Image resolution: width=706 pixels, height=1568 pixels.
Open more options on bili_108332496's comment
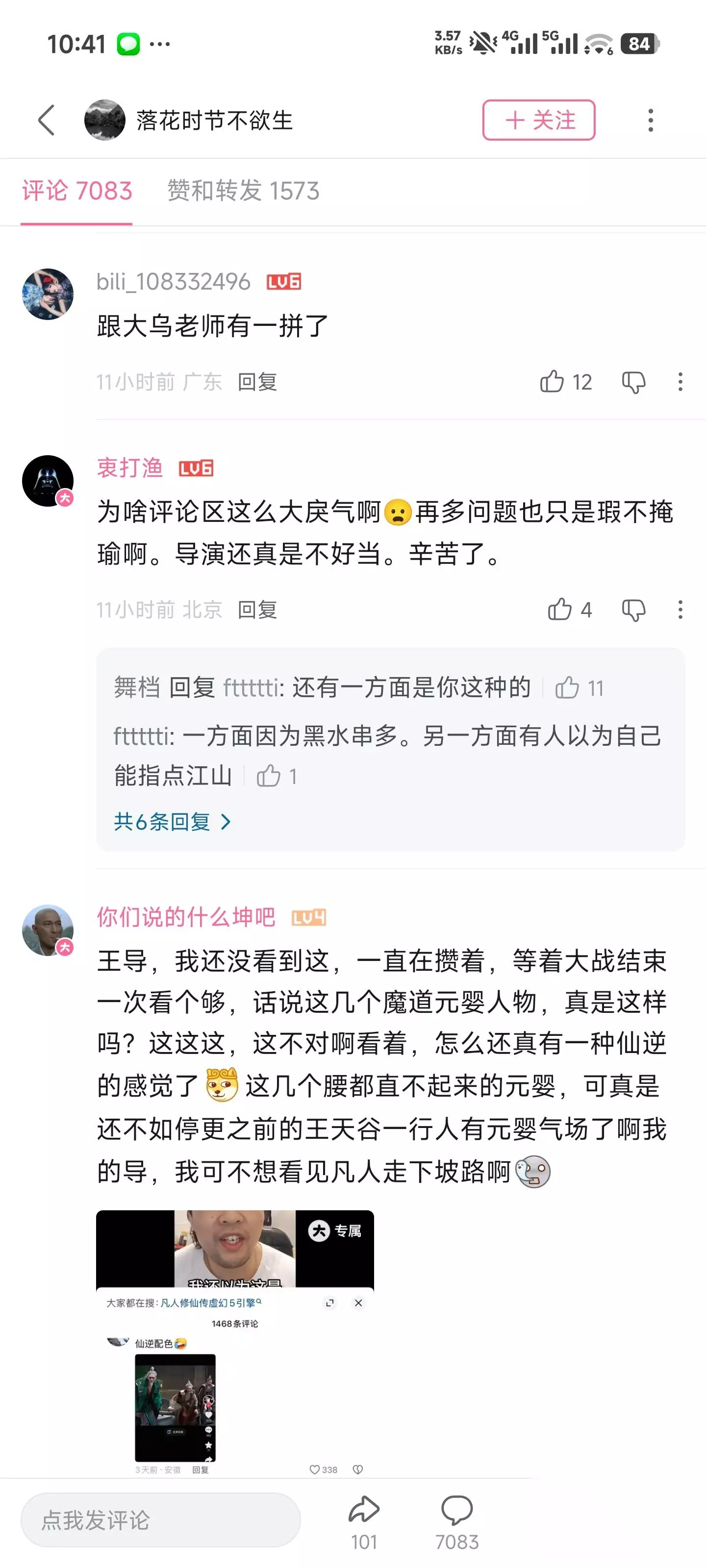coord(680,382)
